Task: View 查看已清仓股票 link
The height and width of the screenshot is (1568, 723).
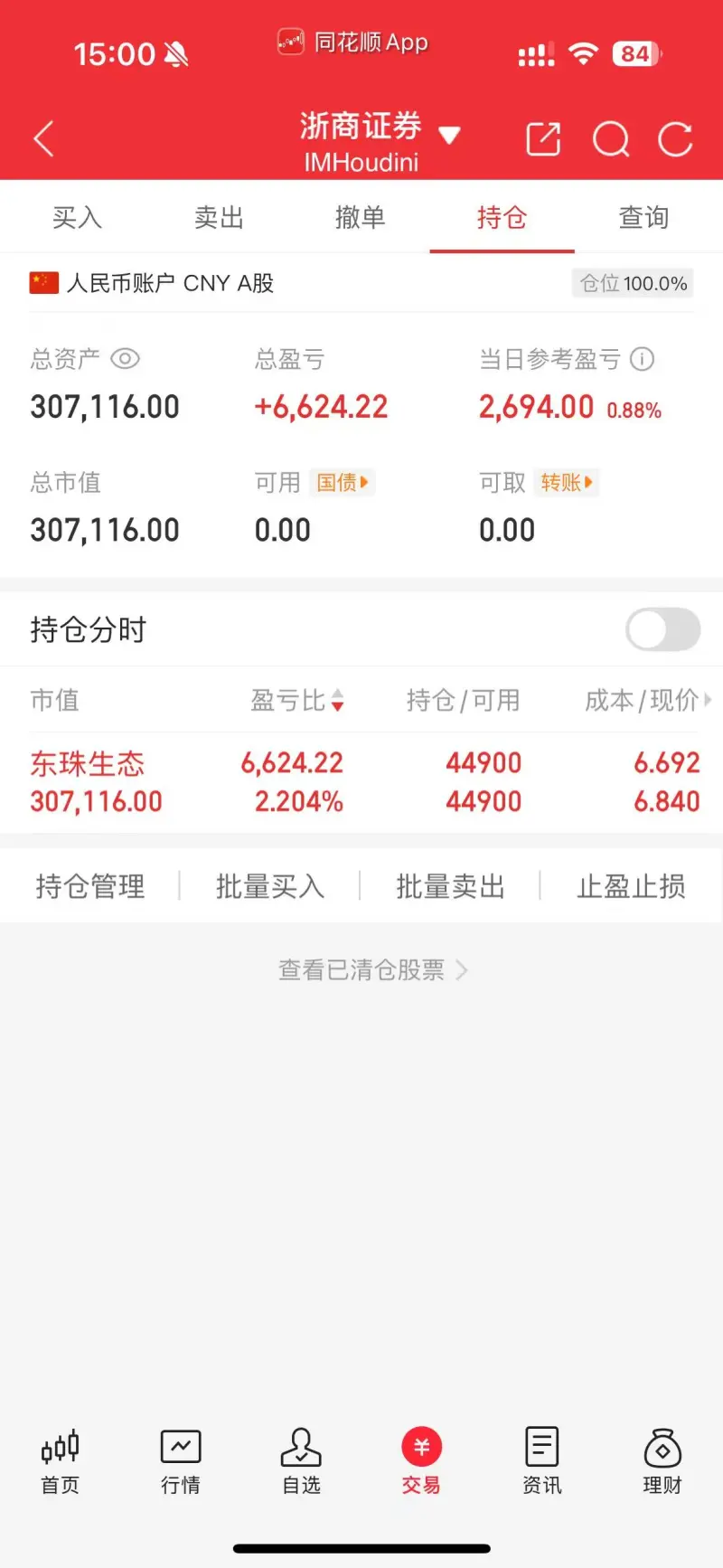Action: click(x=372, y=970)
